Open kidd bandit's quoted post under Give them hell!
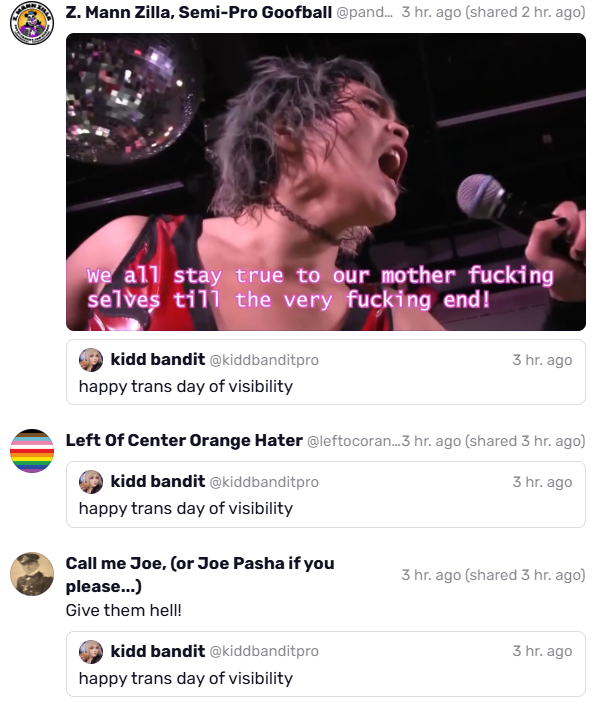 click(326, 664)
